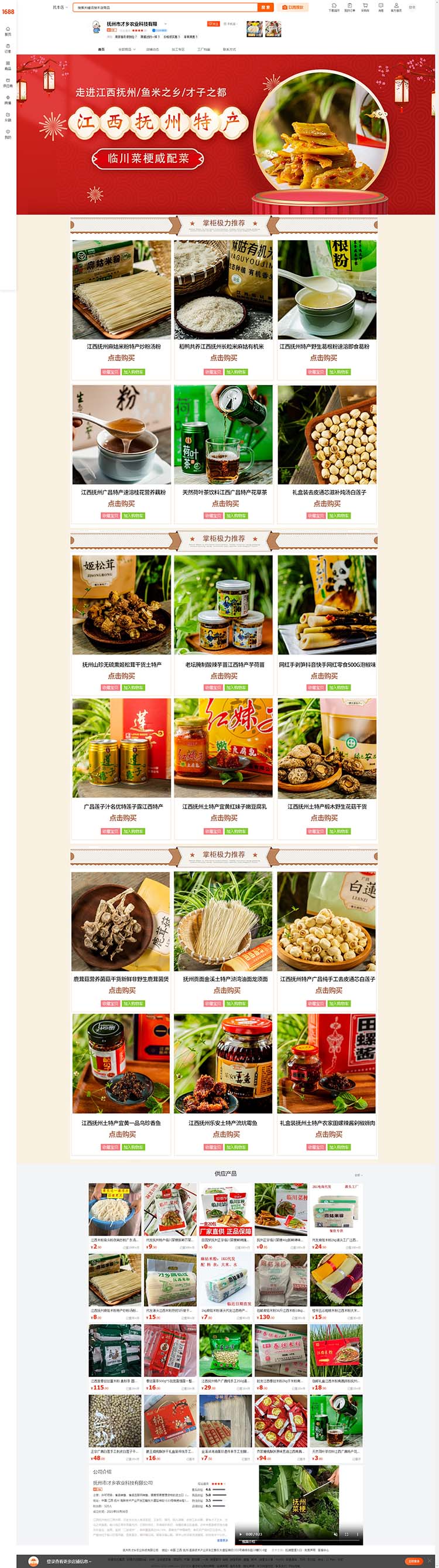Open the 店铺动态 shop tab
Image resolution: width=439 pixels, height=1568 pixels.
(x=152, y=49)
